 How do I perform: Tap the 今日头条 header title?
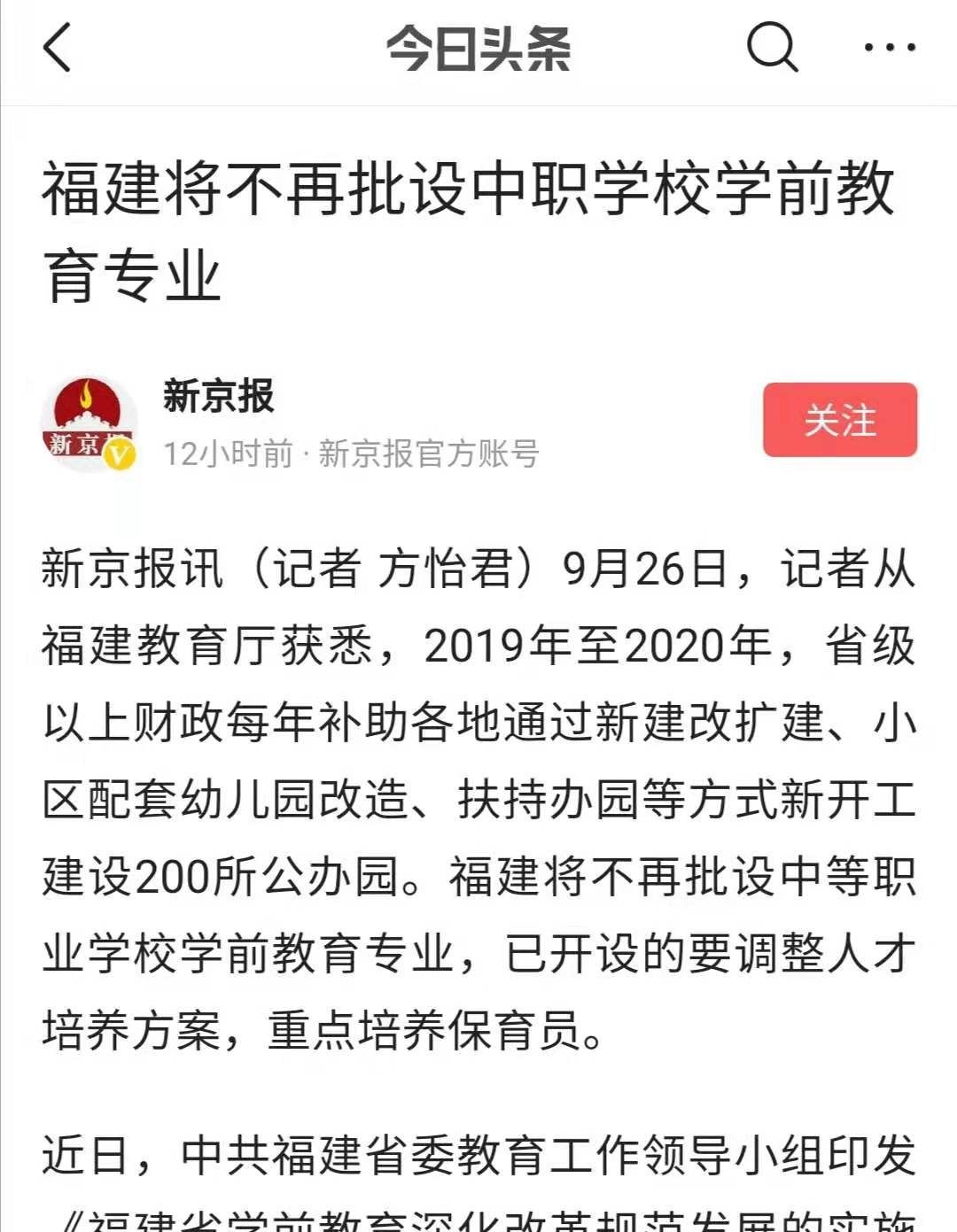(x=478, y=50)
